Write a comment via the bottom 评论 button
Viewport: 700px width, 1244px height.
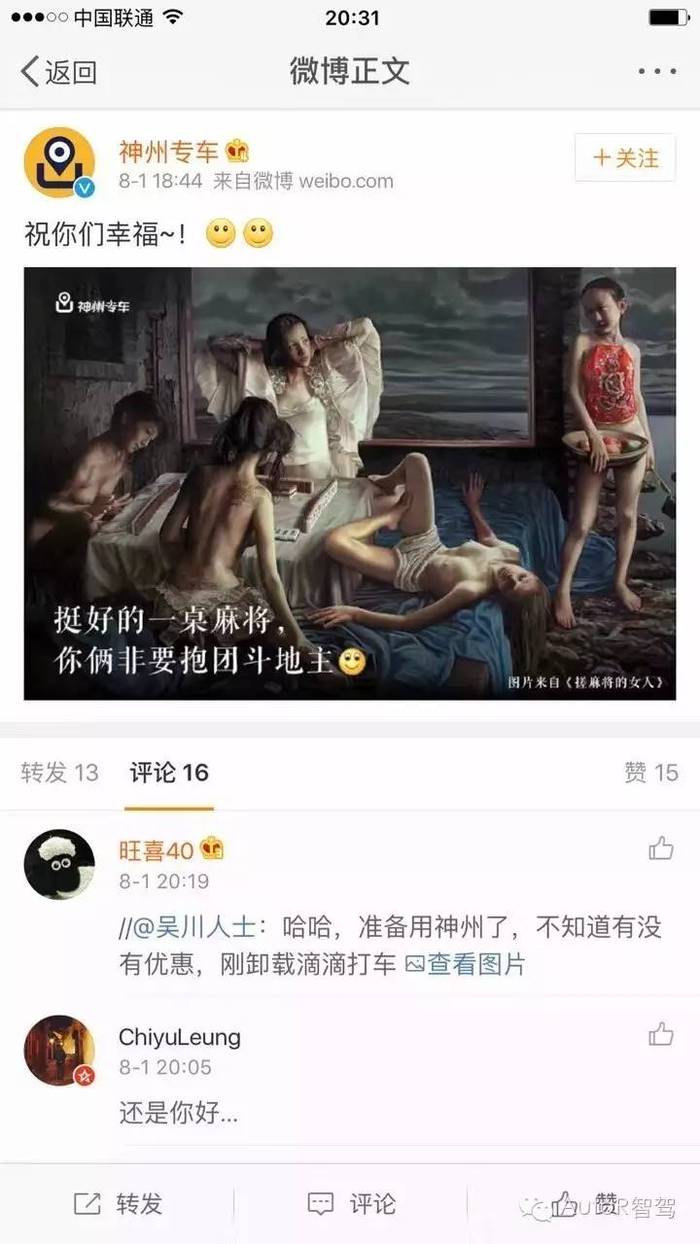352,1204
